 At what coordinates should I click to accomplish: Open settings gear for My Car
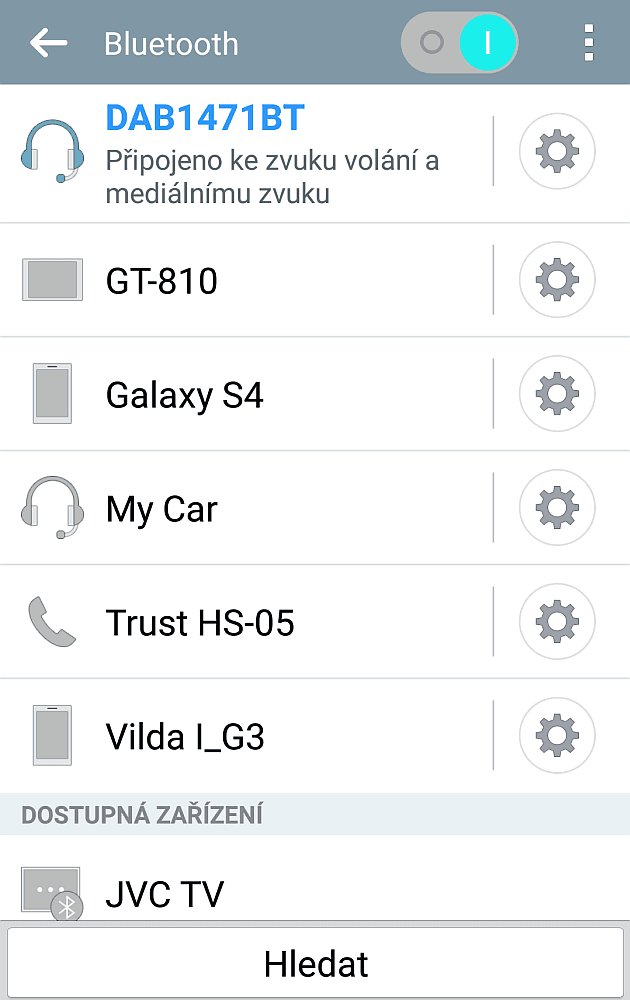pos(557,509)
